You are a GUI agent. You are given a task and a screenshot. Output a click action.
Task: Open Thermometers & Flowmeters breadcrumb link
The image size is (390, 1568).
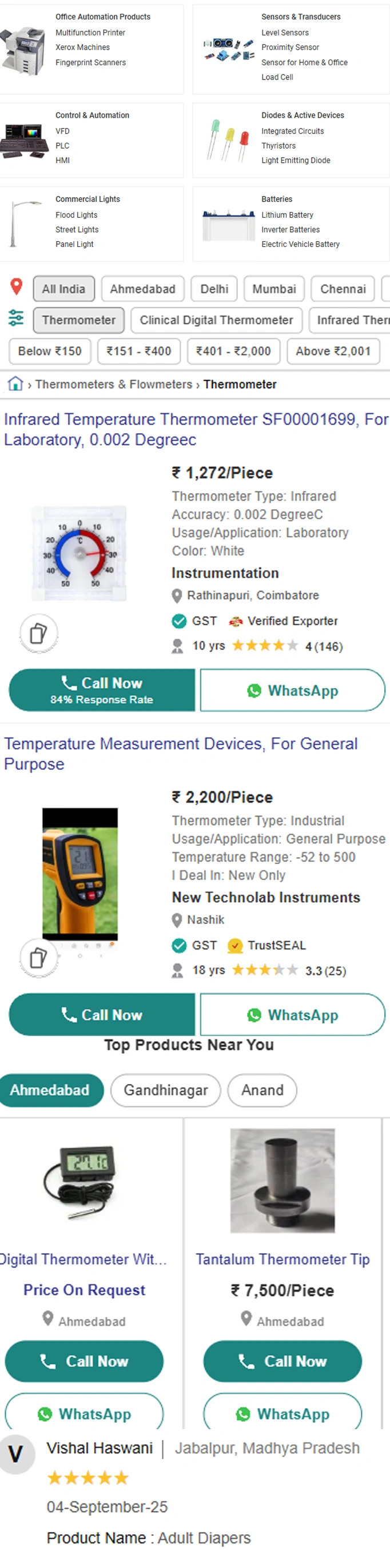point(113,384)
